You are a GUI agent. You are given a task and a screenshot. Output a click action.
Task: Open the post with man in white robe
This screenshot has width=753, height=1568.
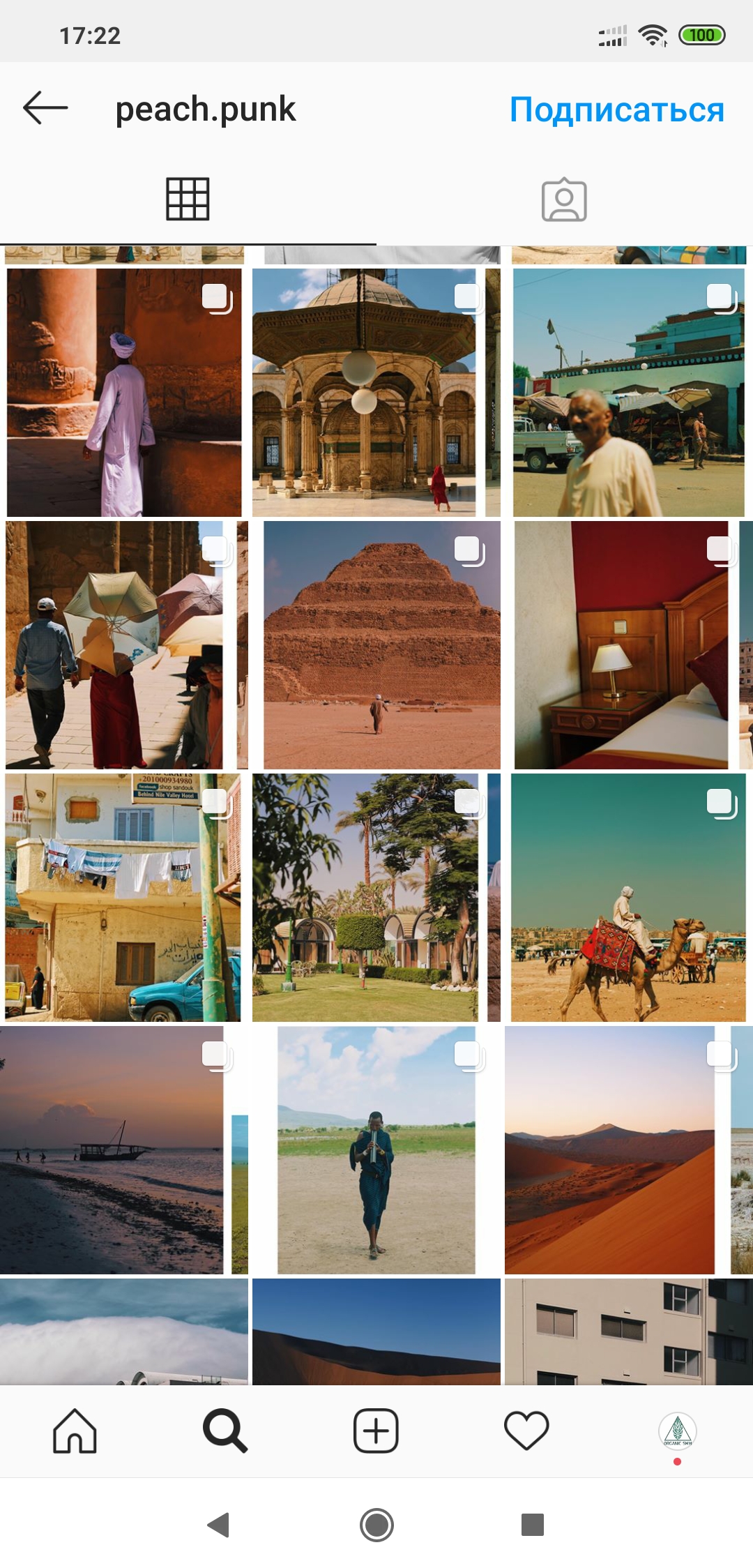pyautogui.click(x=124, y=393)
